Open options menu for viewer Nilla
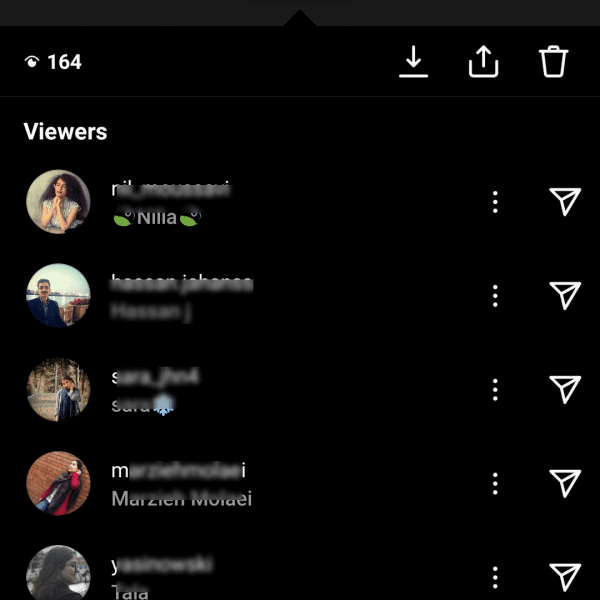This screenshot has width=600, height=600. (495, 202)
